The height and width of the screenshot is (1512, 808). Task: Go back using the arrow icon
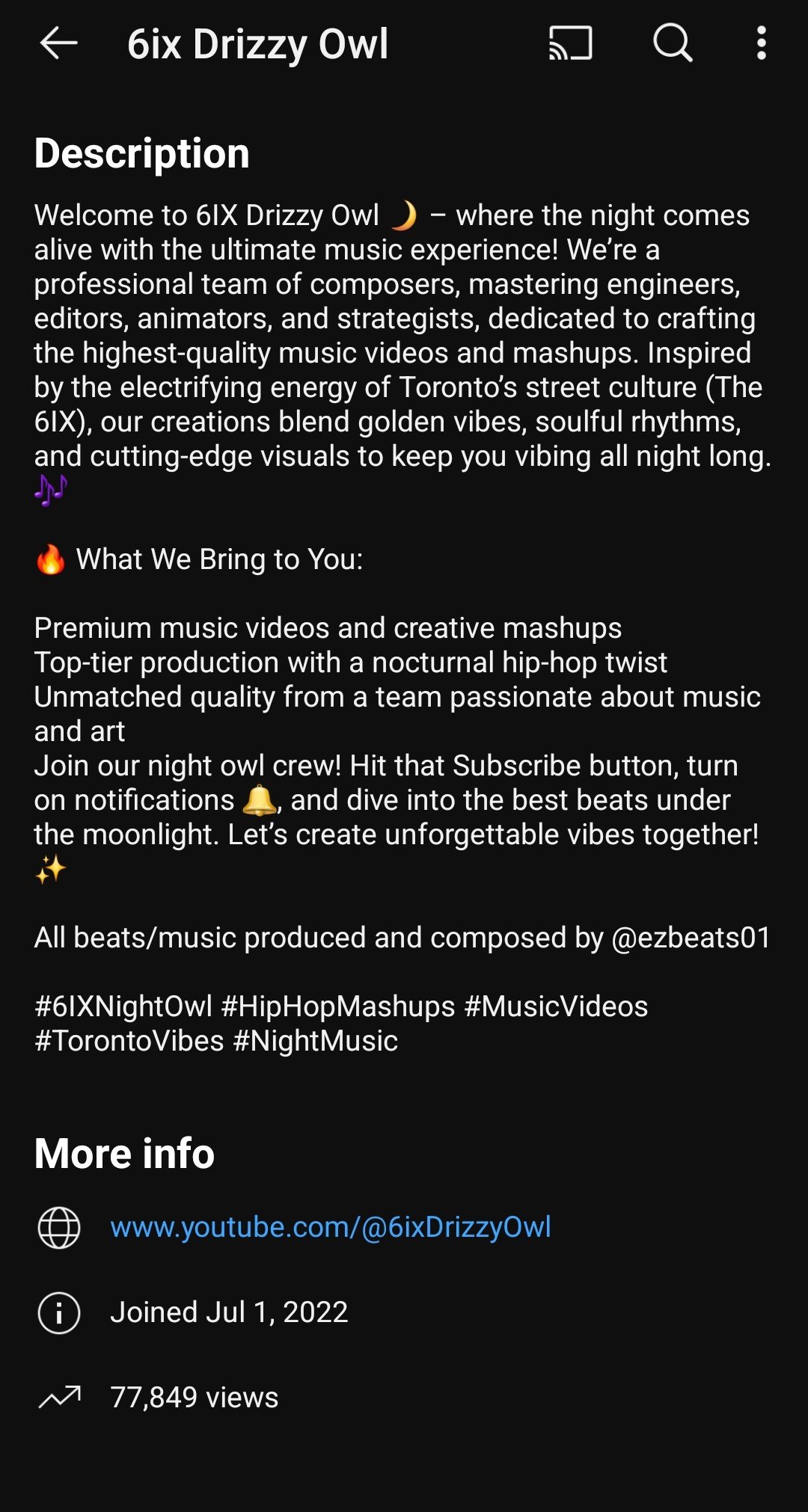coord(58,43)
